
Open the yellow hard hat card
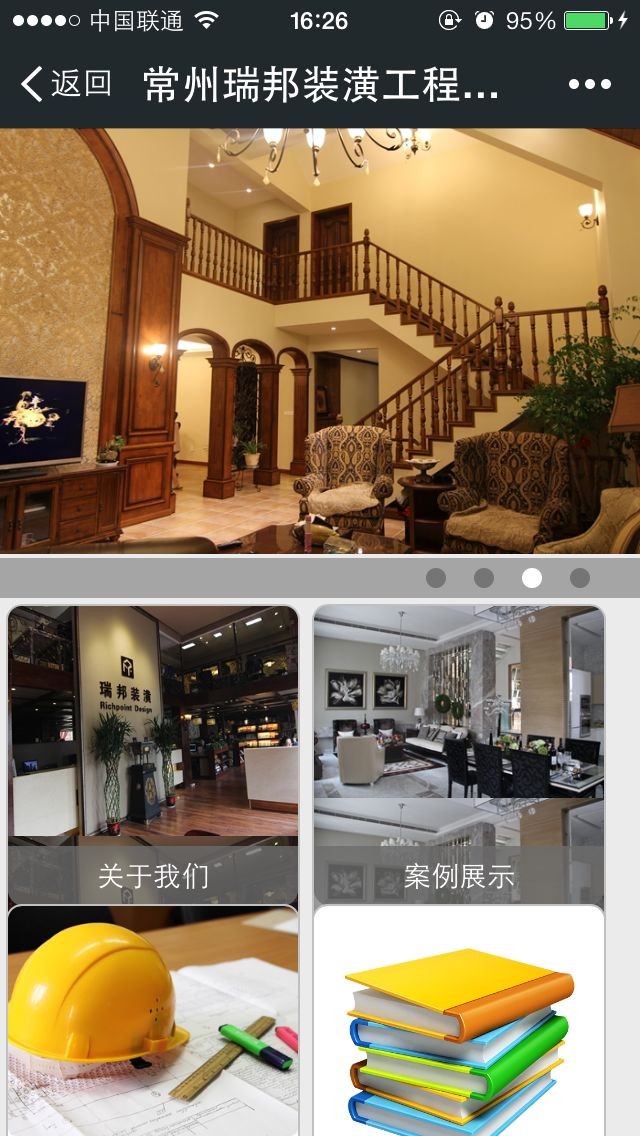point(153,1020)
